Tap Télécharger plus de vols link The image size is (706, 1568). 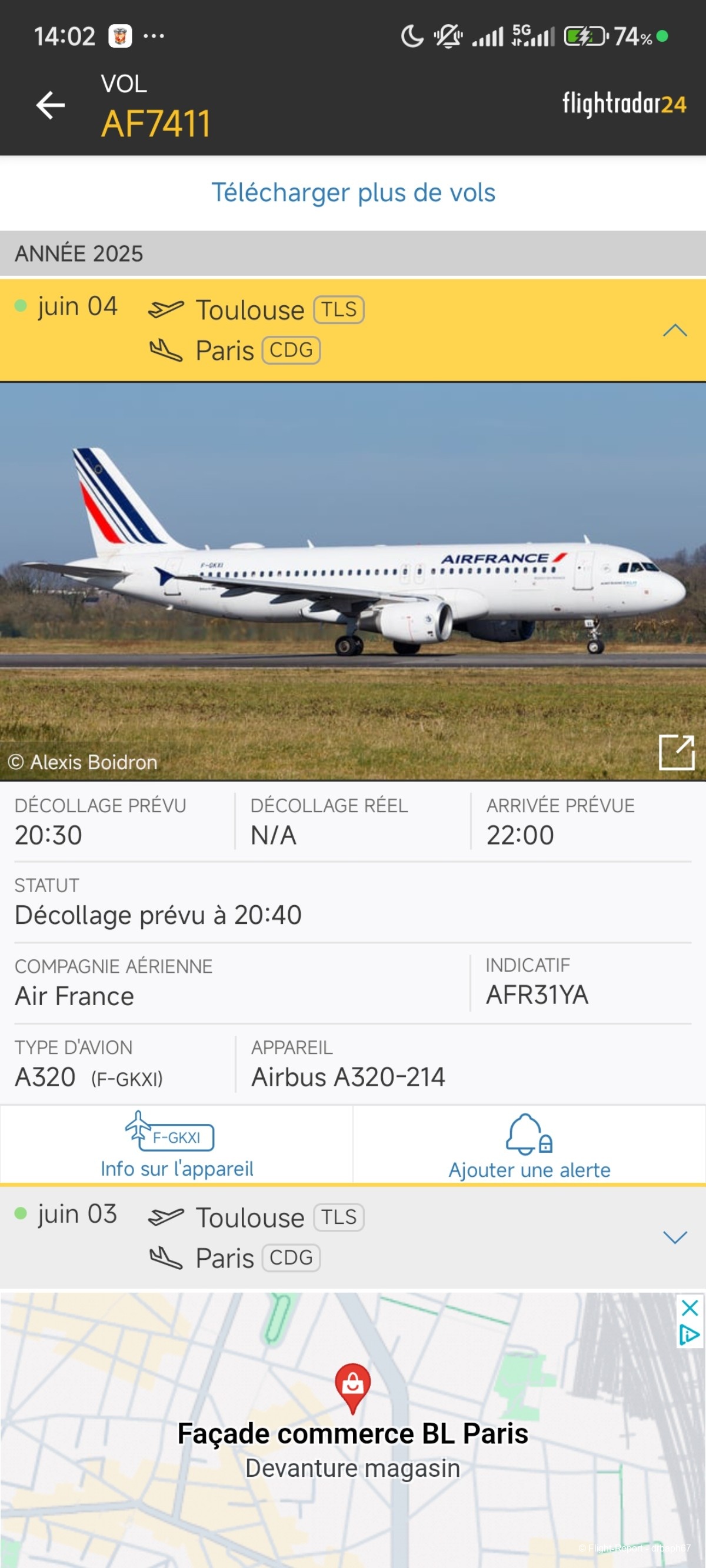tap(352, 193)
